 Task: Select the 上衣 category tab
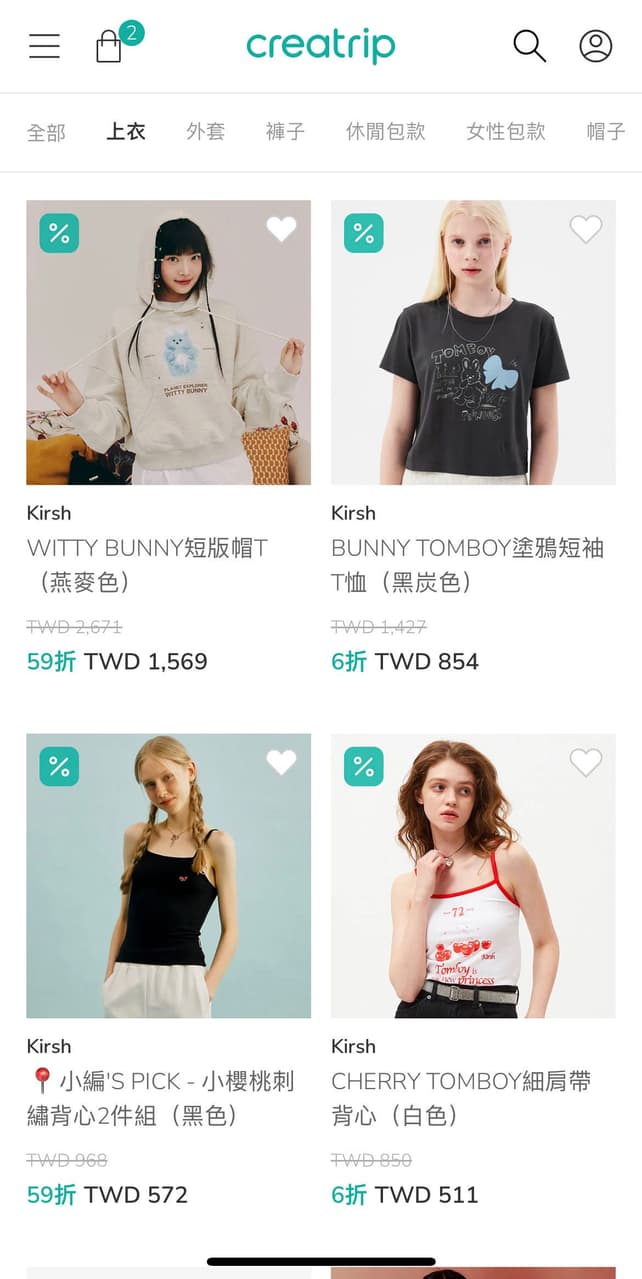pos(126,132)
